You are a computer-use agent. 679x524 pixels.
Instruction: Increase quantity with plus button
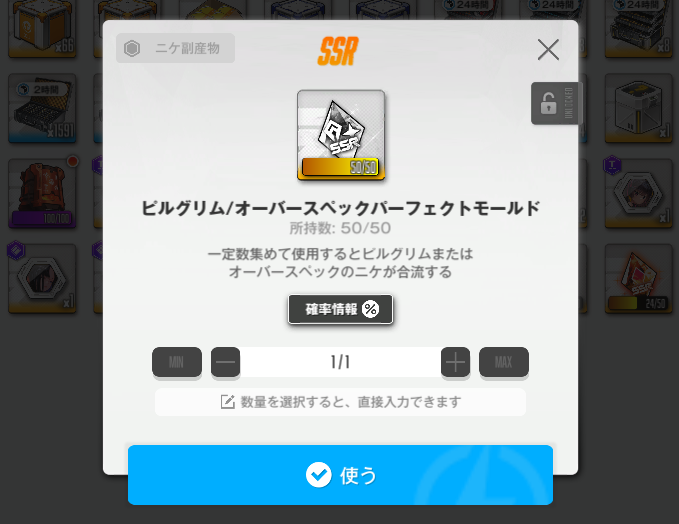(x=455, y=362)
